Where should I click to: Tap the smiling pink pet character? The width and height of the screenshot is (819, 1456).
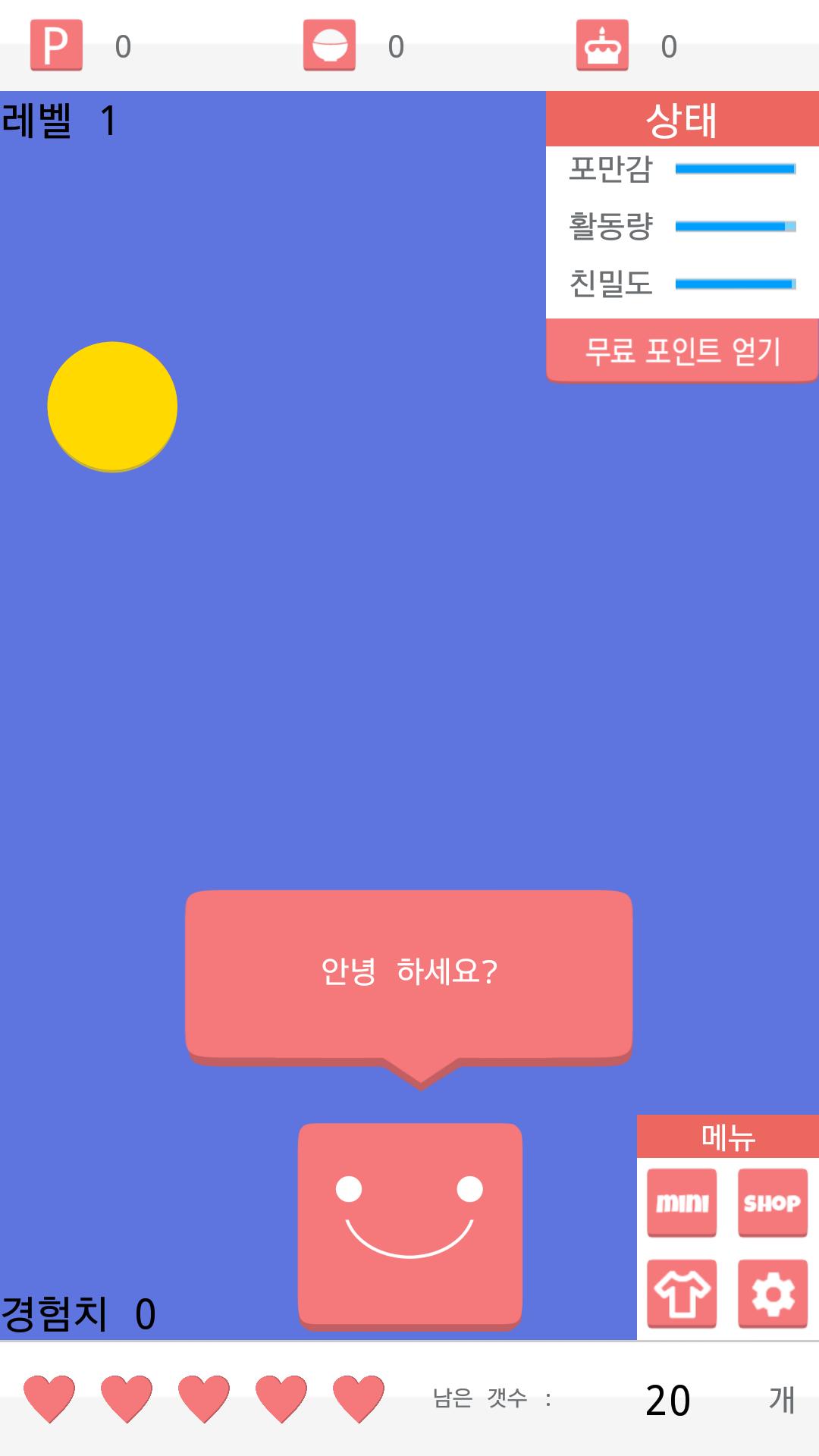409,1225
